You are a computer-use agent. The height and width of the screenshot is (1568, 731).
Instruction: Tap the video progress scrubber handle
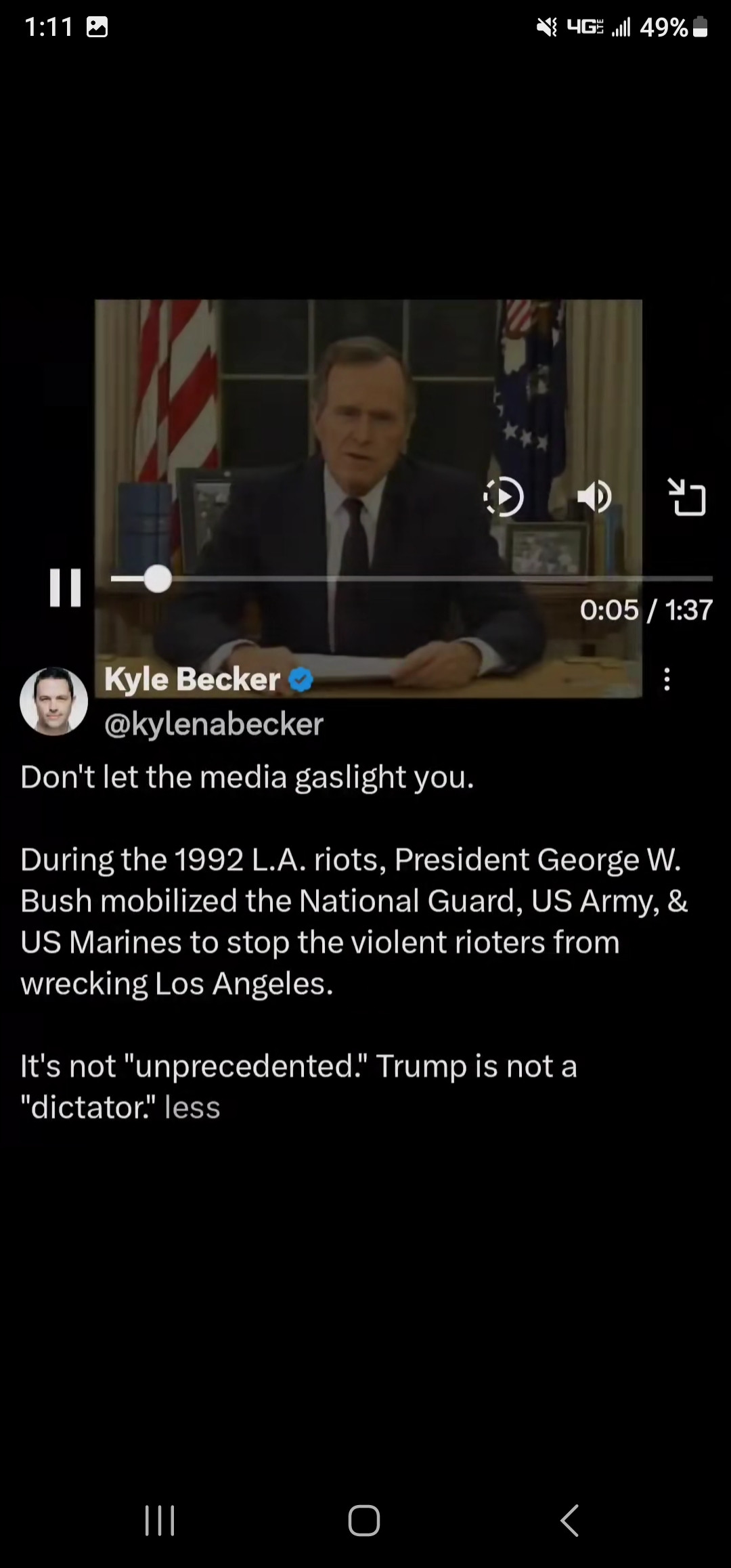point(158,579)
